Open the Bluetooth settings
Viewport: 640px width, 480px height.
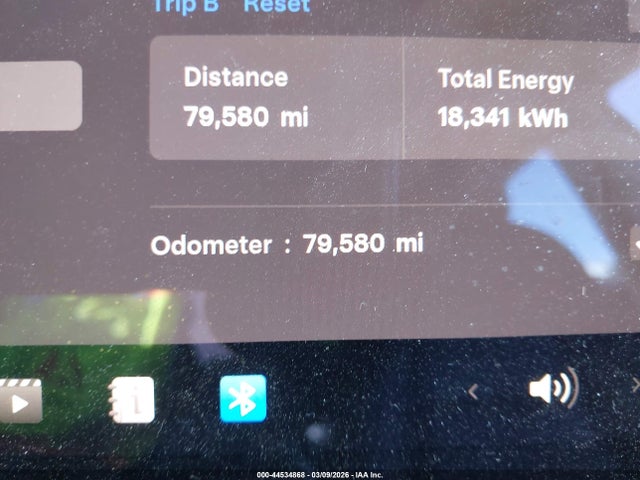tap(243, 399)
